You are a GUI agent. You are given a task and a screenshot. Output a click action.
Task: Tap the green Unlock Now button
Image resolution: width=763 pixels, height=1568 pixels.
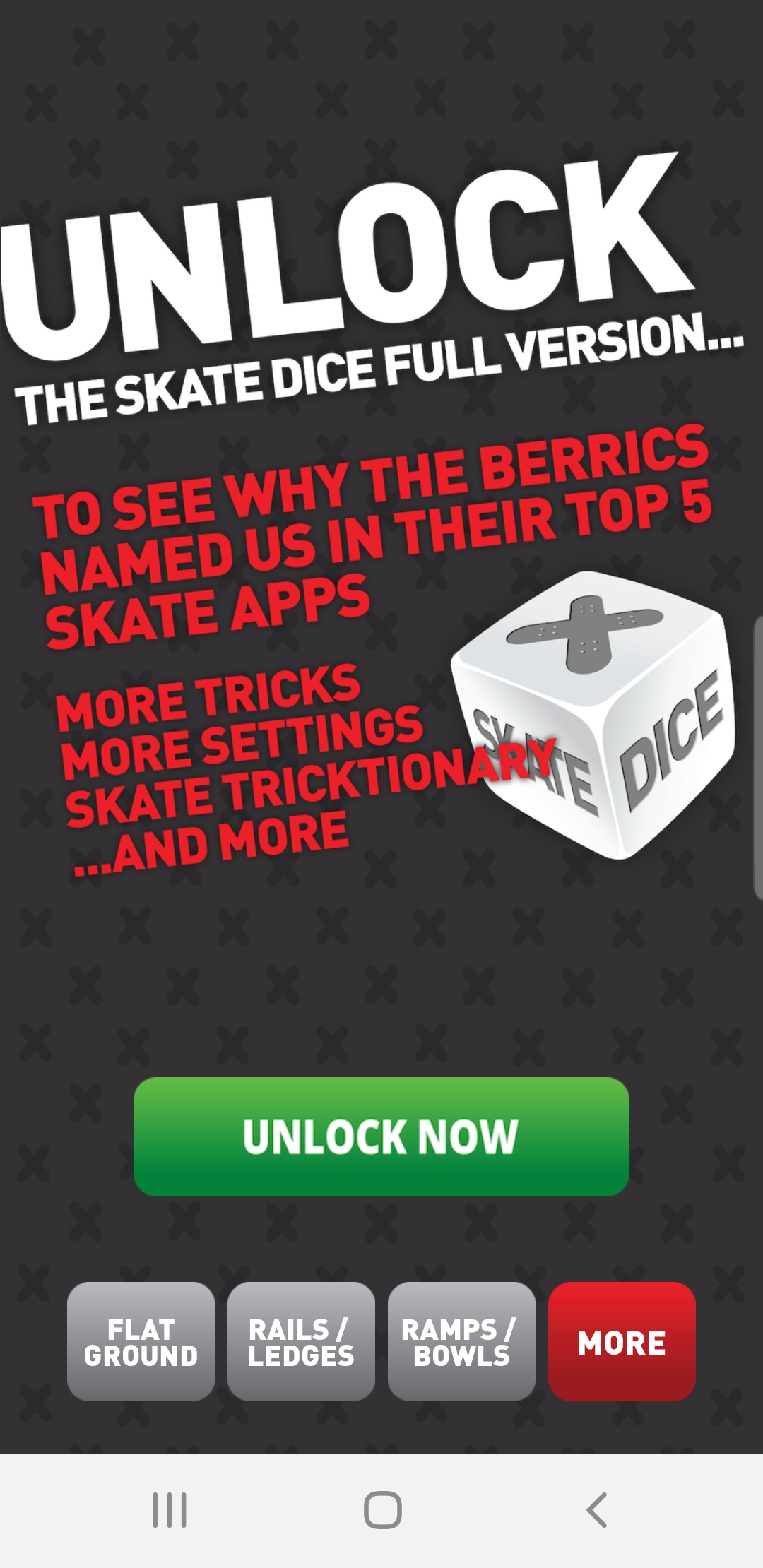[381, 1136]
